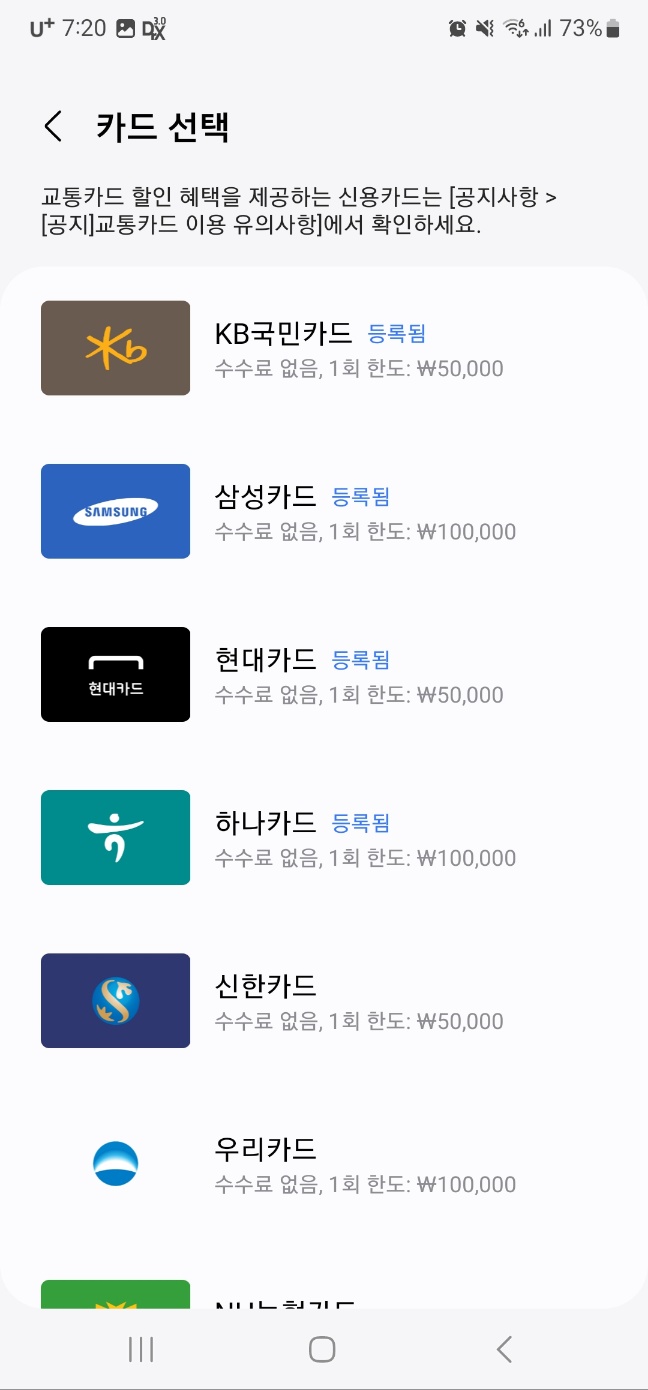Go back from the 카드 선택 screen
Viewport: 648px width, 1390px height.
point(54,127)
